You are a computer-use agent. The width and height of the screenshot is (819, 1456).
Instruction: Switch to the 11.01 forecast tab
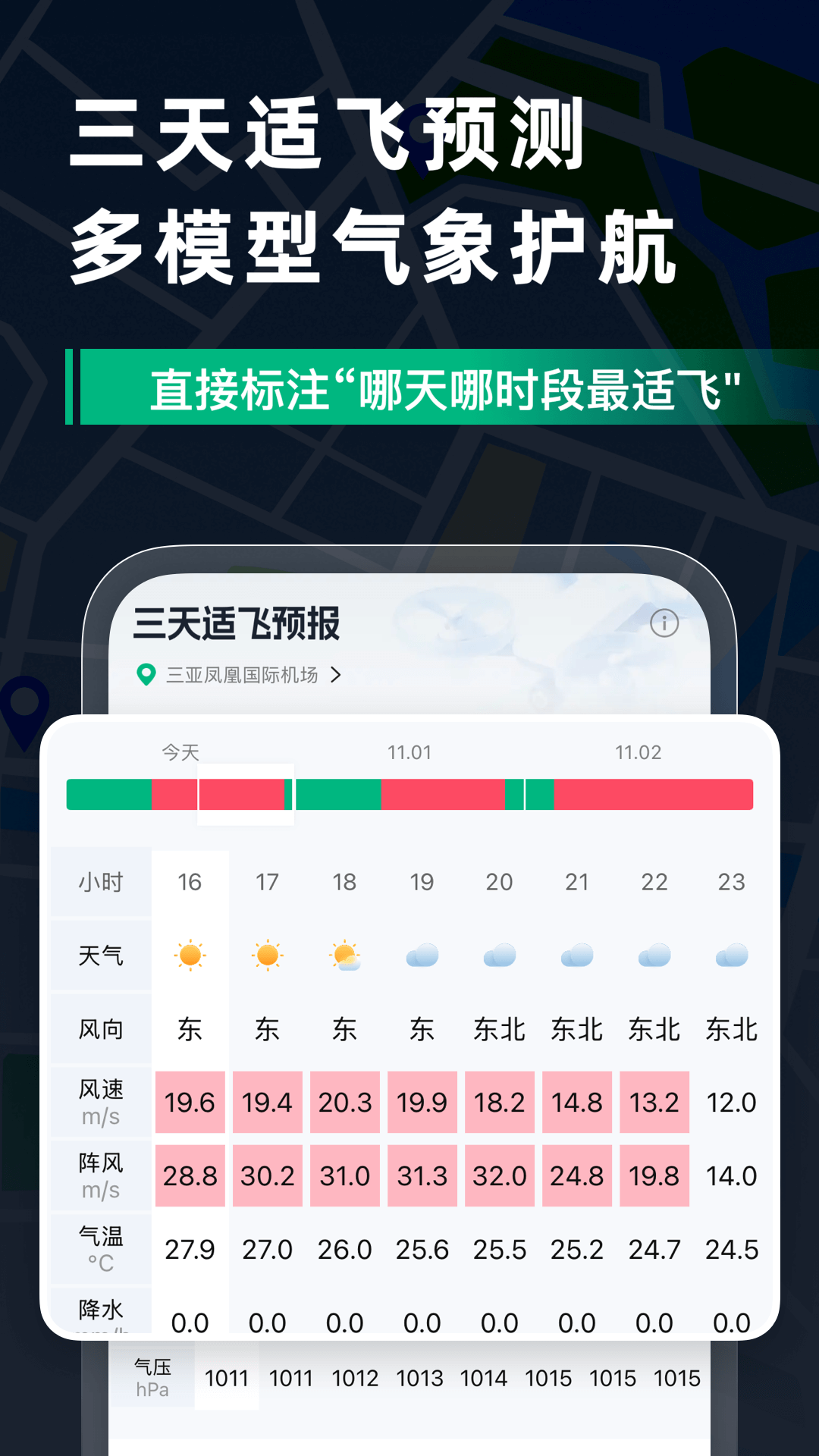pyautogui.click(x=410, y=753)
